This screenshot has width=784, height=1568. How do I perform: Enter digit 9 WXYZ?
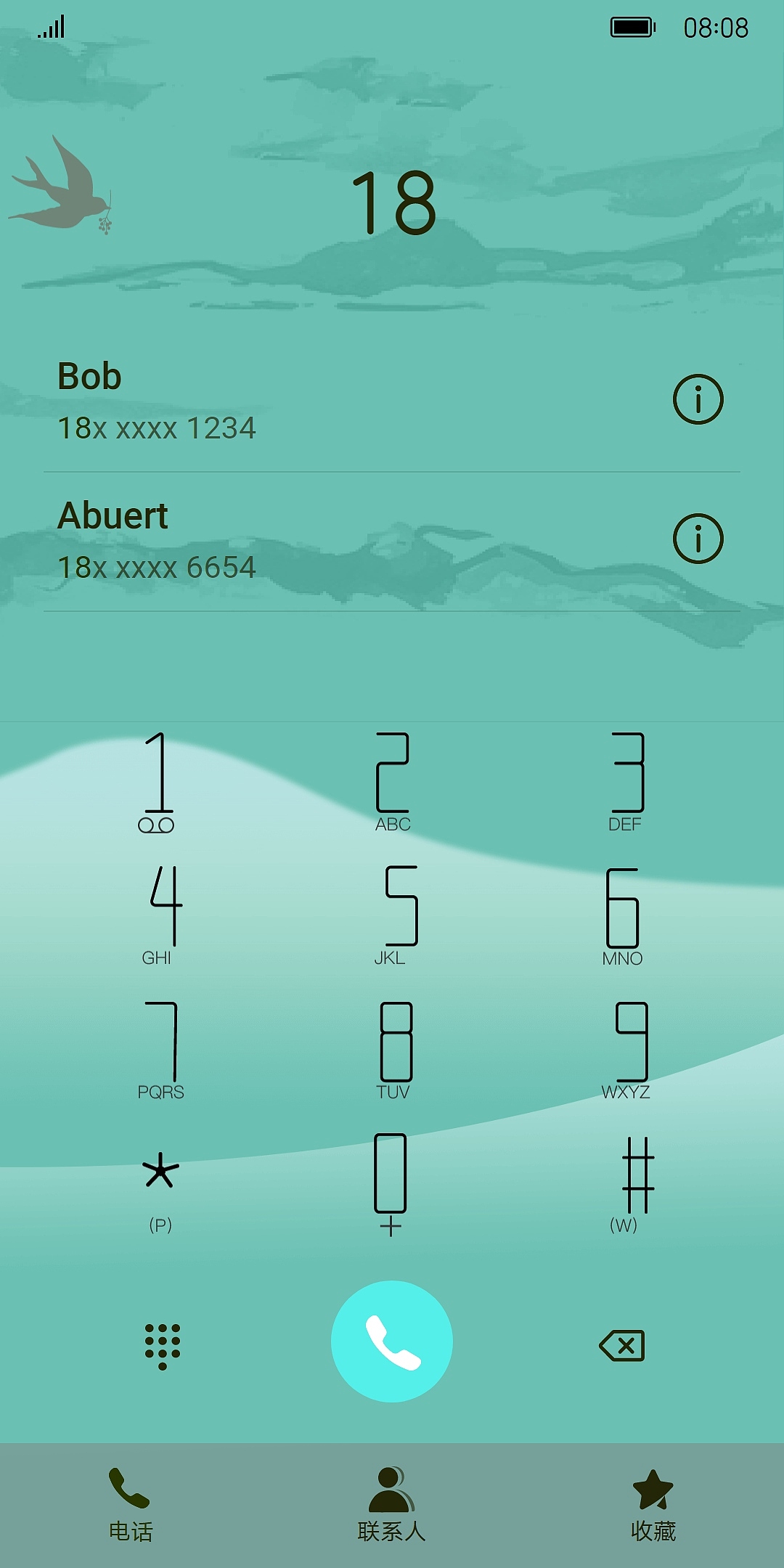[x=627, y=1050]
